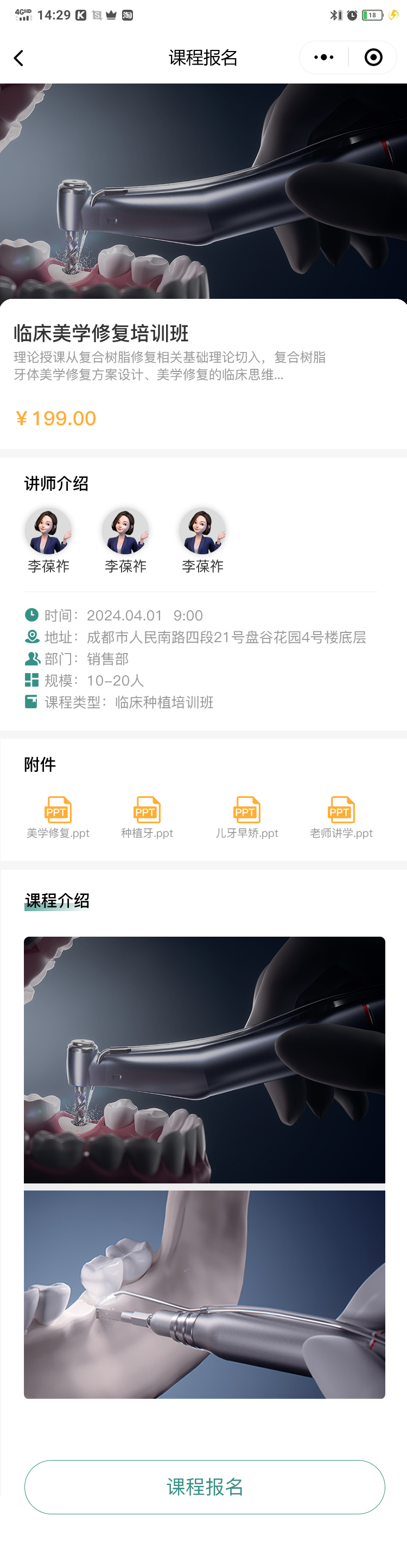407x1568 pixels.
Task: Go back from the 课程报名 page
Action: [18, 58]
